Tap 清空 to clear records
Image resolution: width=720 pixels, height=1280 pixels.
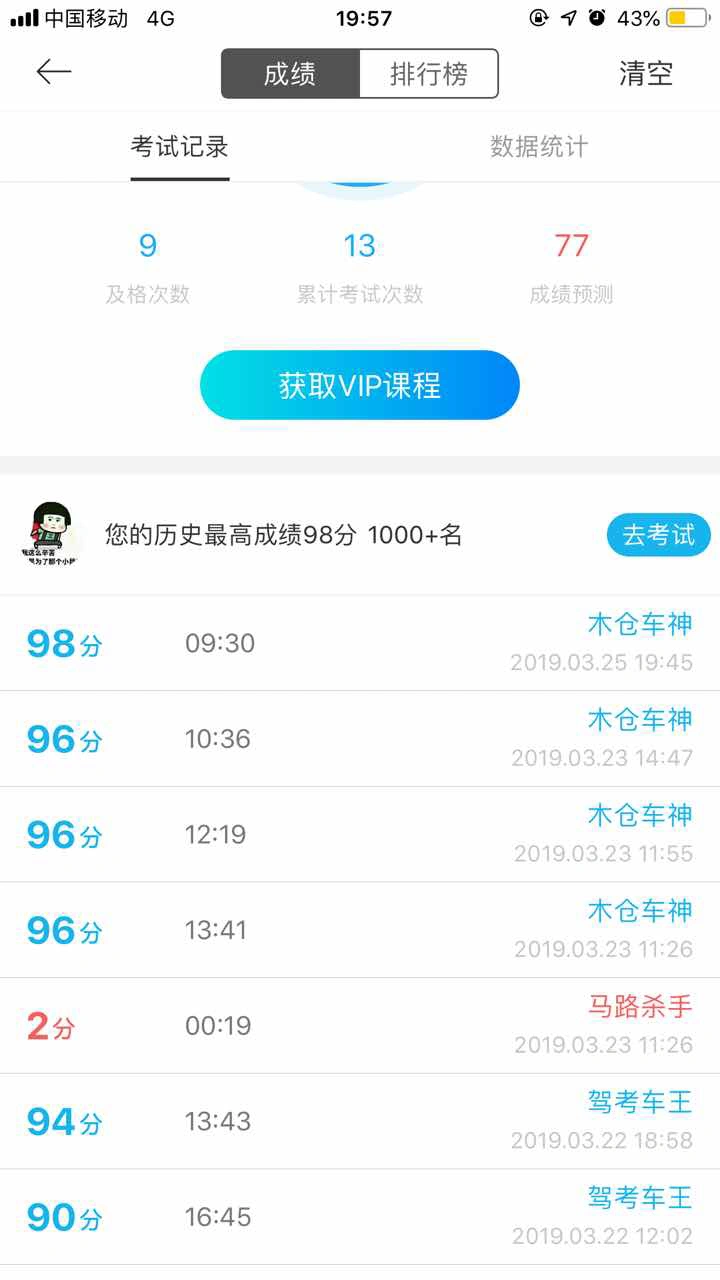646,74
